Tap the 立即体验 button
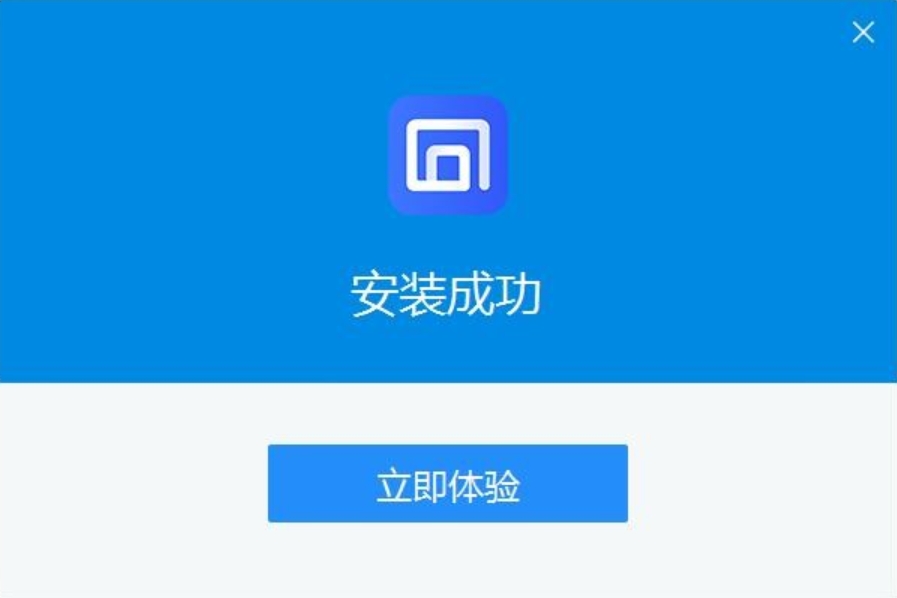Screen dimensions: 897x598 (447, 484)
